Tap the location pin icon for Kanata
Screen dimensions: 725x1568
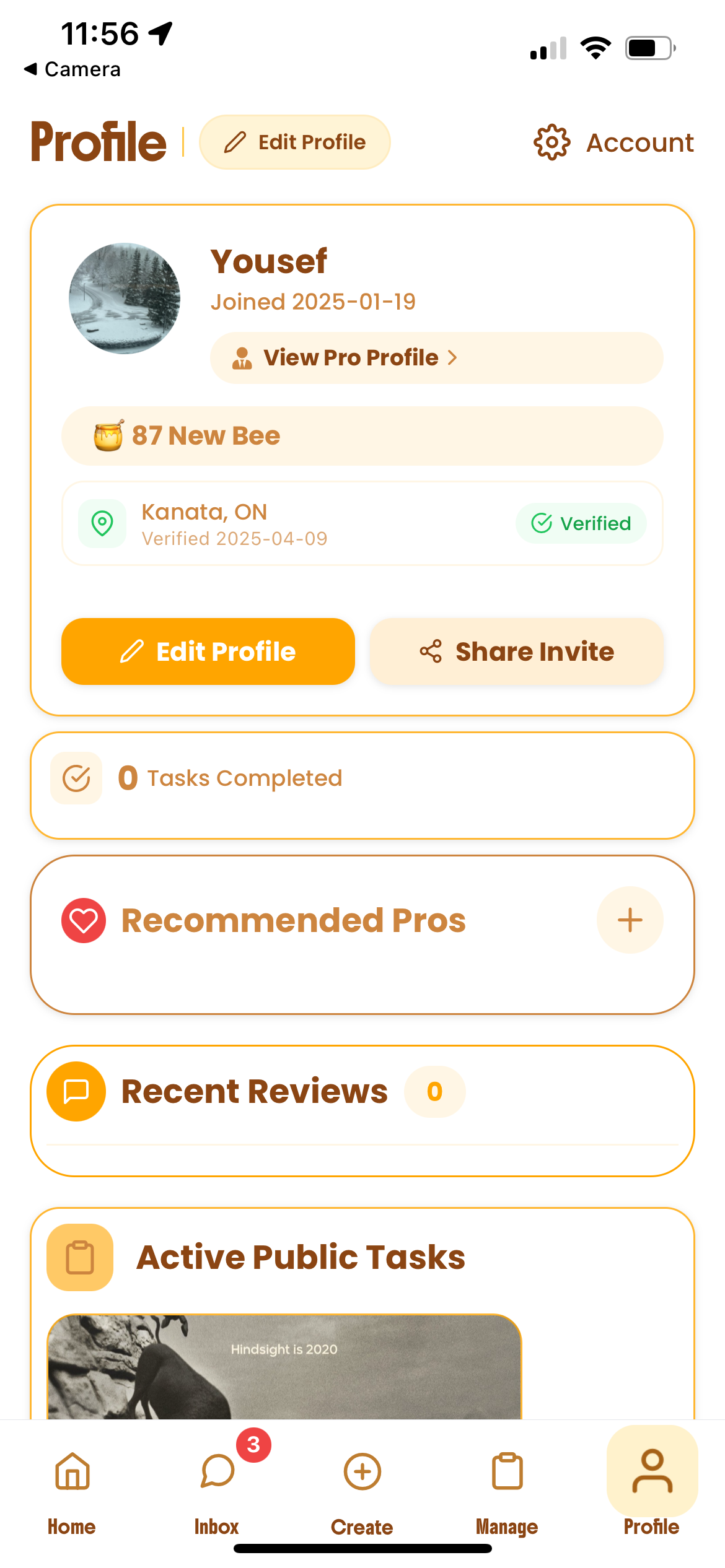102,523
